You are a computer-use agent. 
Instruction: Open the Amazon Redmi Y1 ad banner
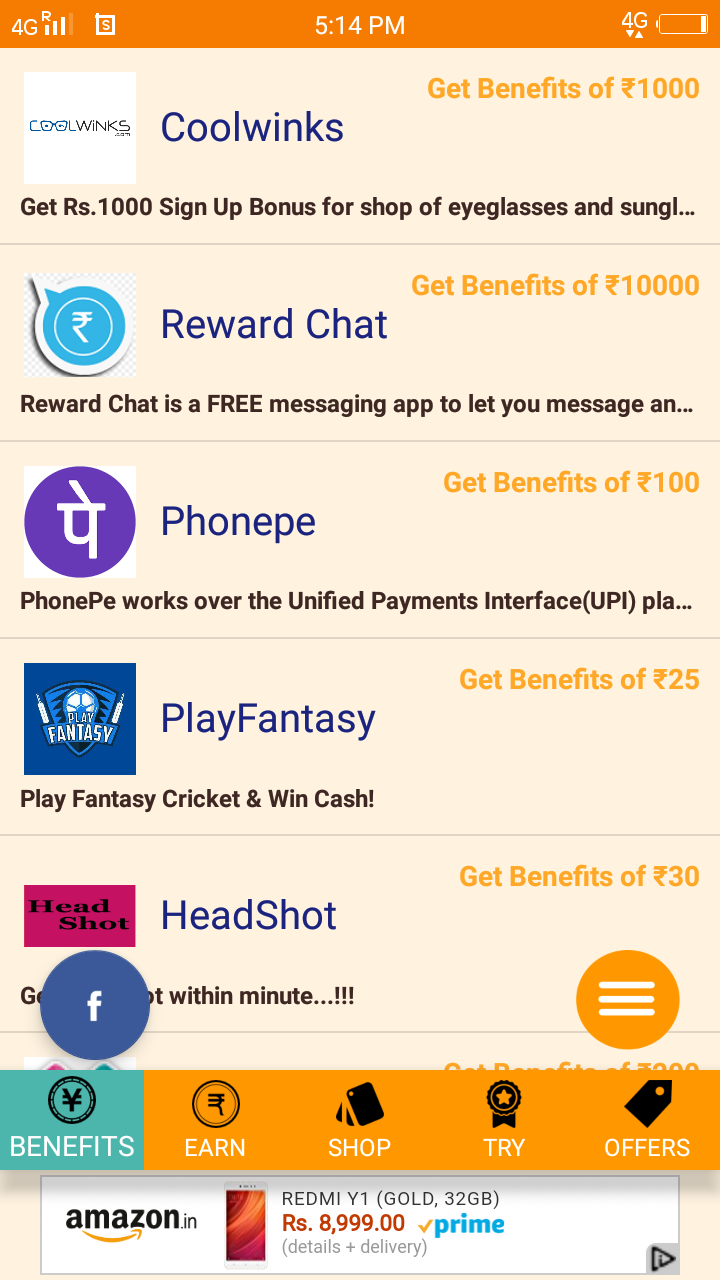pos(360,1222)
